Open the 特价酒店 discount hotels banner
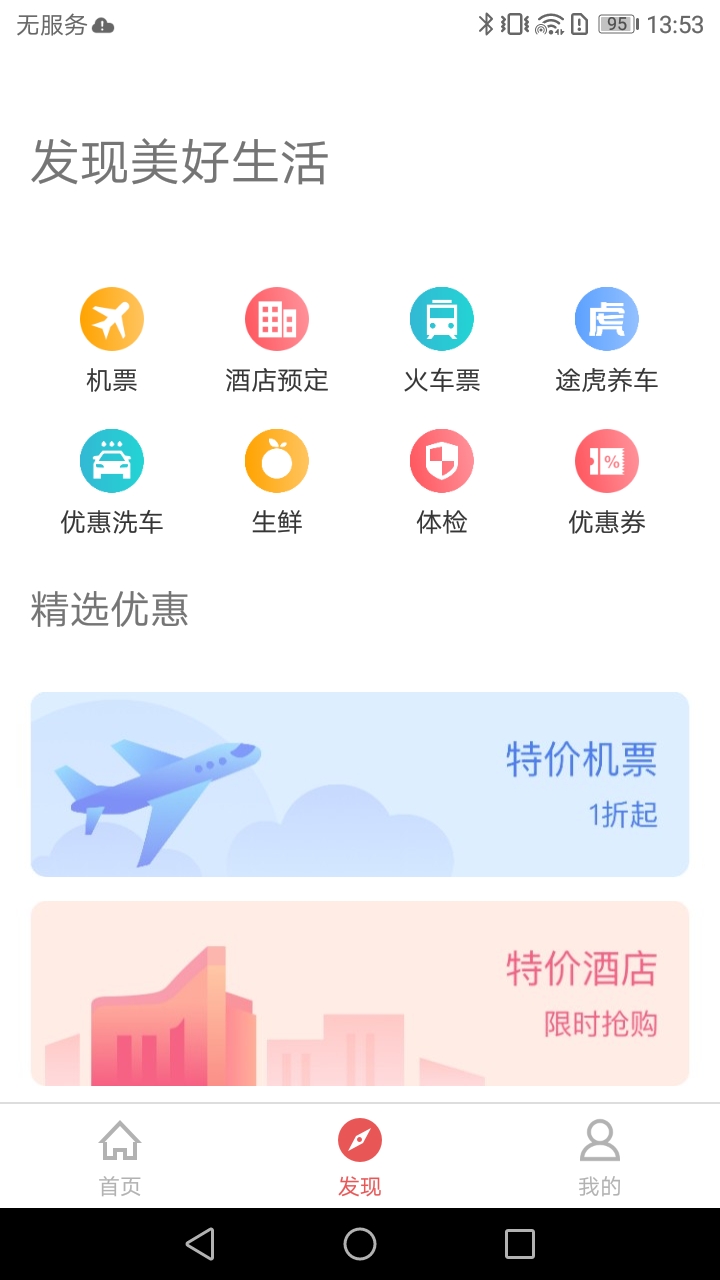This screenshot has width=720, height=1280. pos(360,993)
